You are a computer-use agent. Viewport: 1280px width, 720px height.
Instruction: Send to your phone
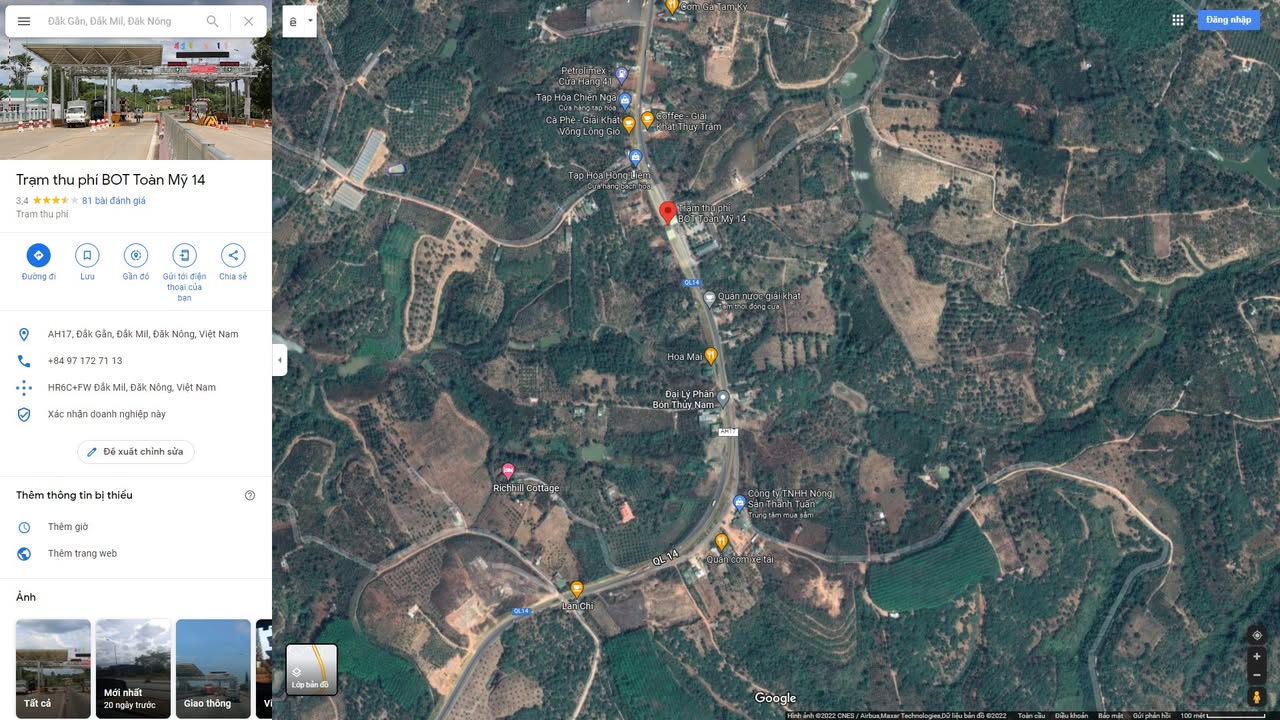184,256
